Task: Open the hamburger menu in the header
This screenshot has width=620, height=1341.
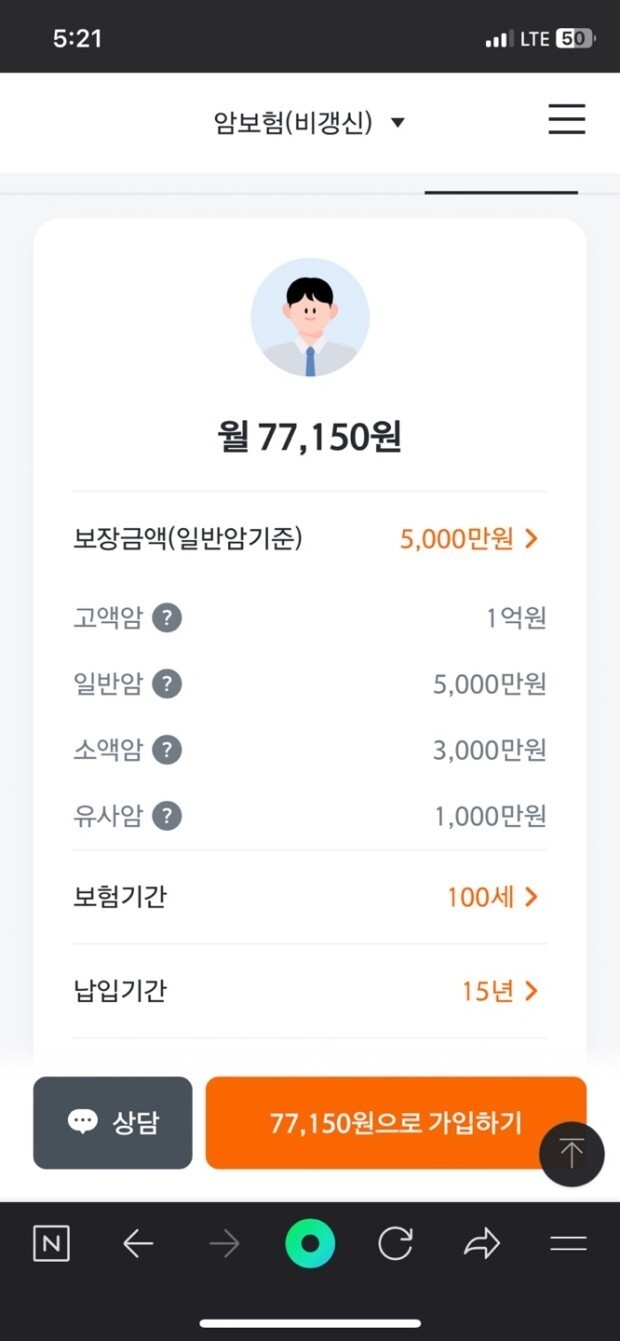Action: (566, 120)
